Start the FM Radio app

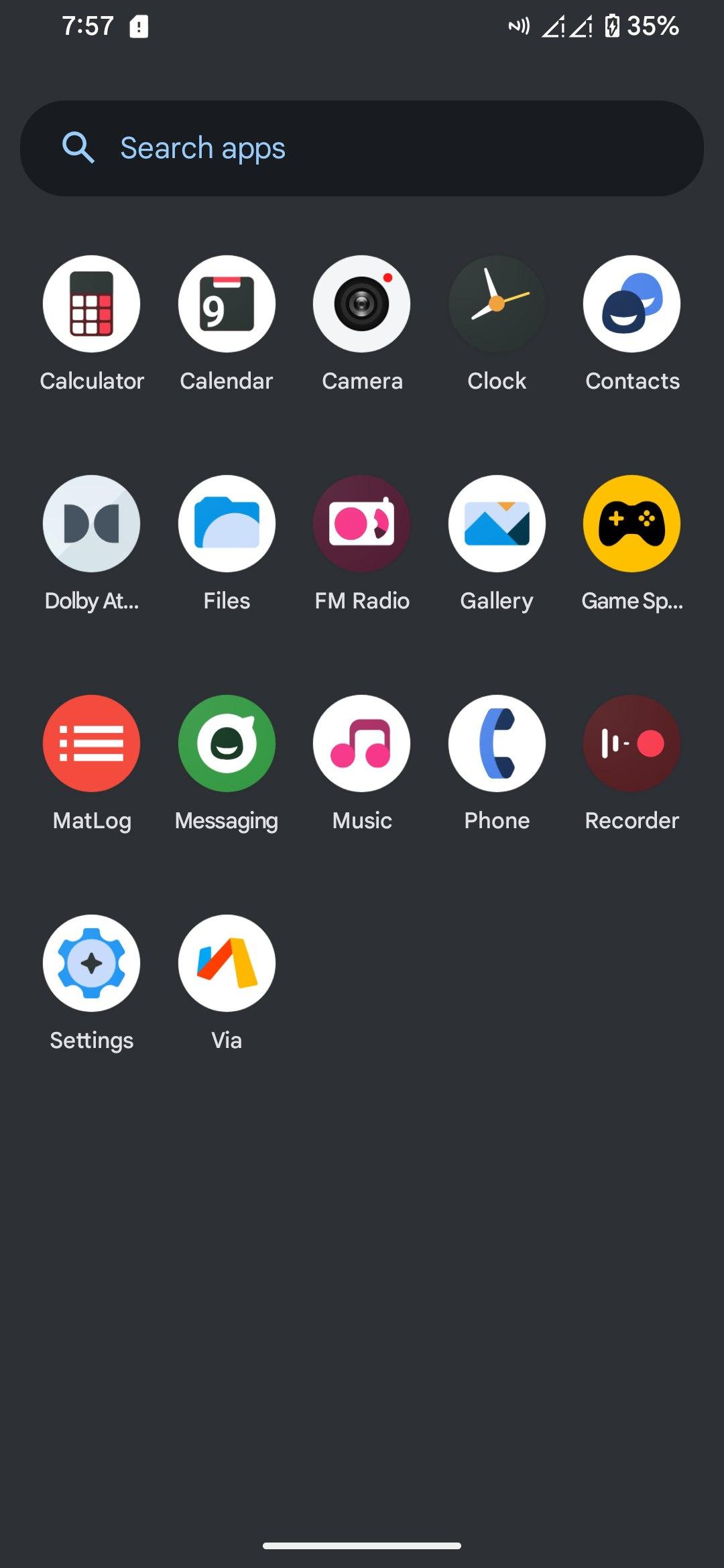tap(362, 524)
